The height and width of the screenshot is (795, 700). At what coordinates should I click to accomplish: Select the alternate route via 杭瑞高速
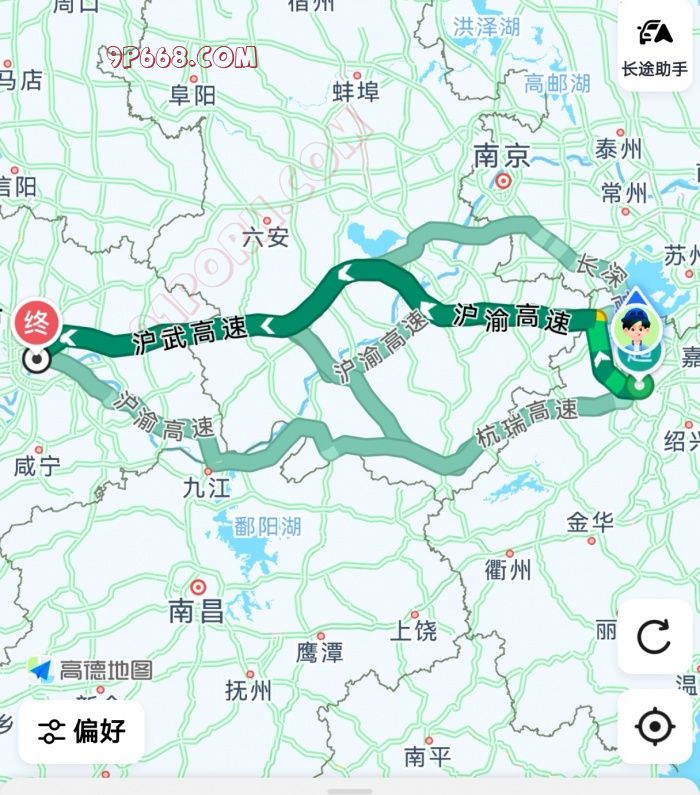pos(527,414)
